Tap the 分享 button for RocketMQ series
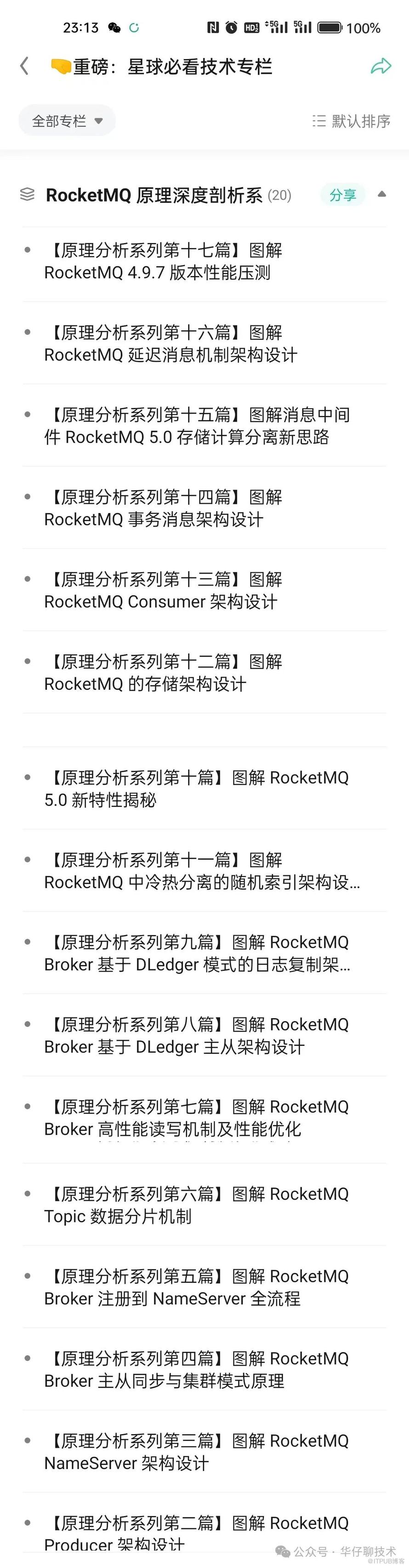Image resolution: width=409 pixels, height=1568 pixels. (x=343, y=195)
